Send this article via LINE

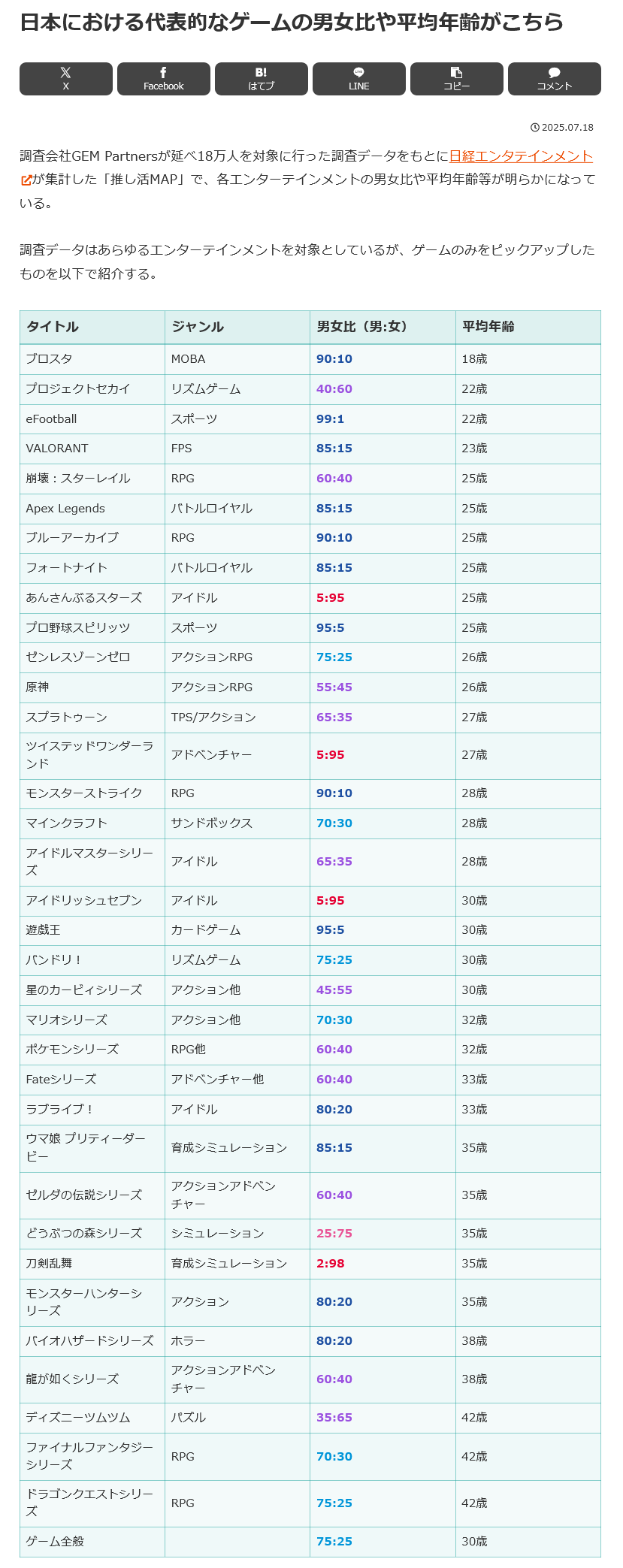pyautogui.click(x=359, y=79)
